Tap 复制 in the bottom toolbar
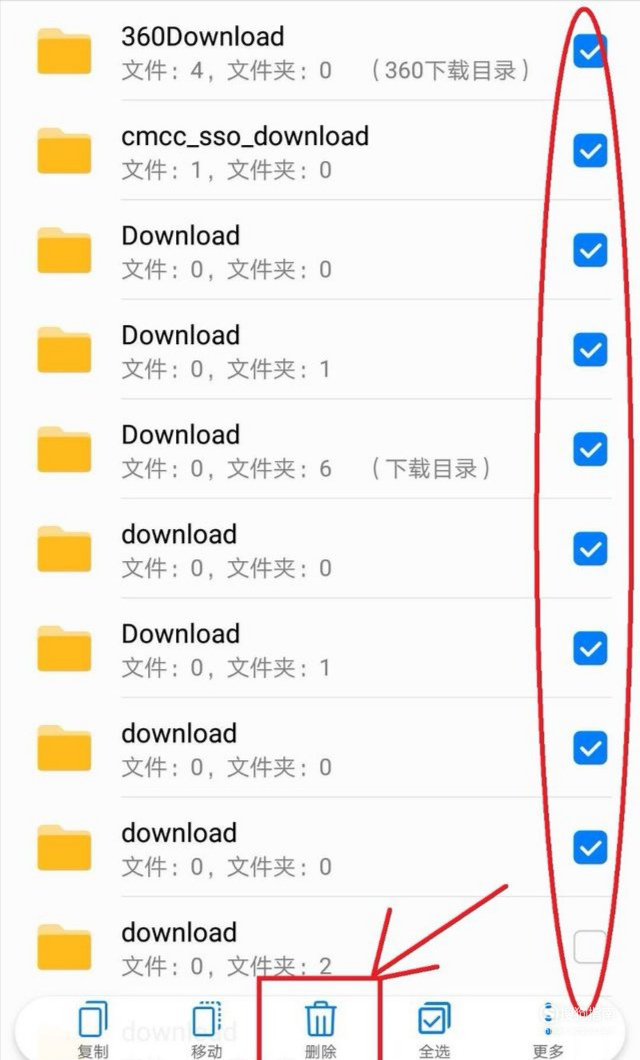 coord(93,1028)
